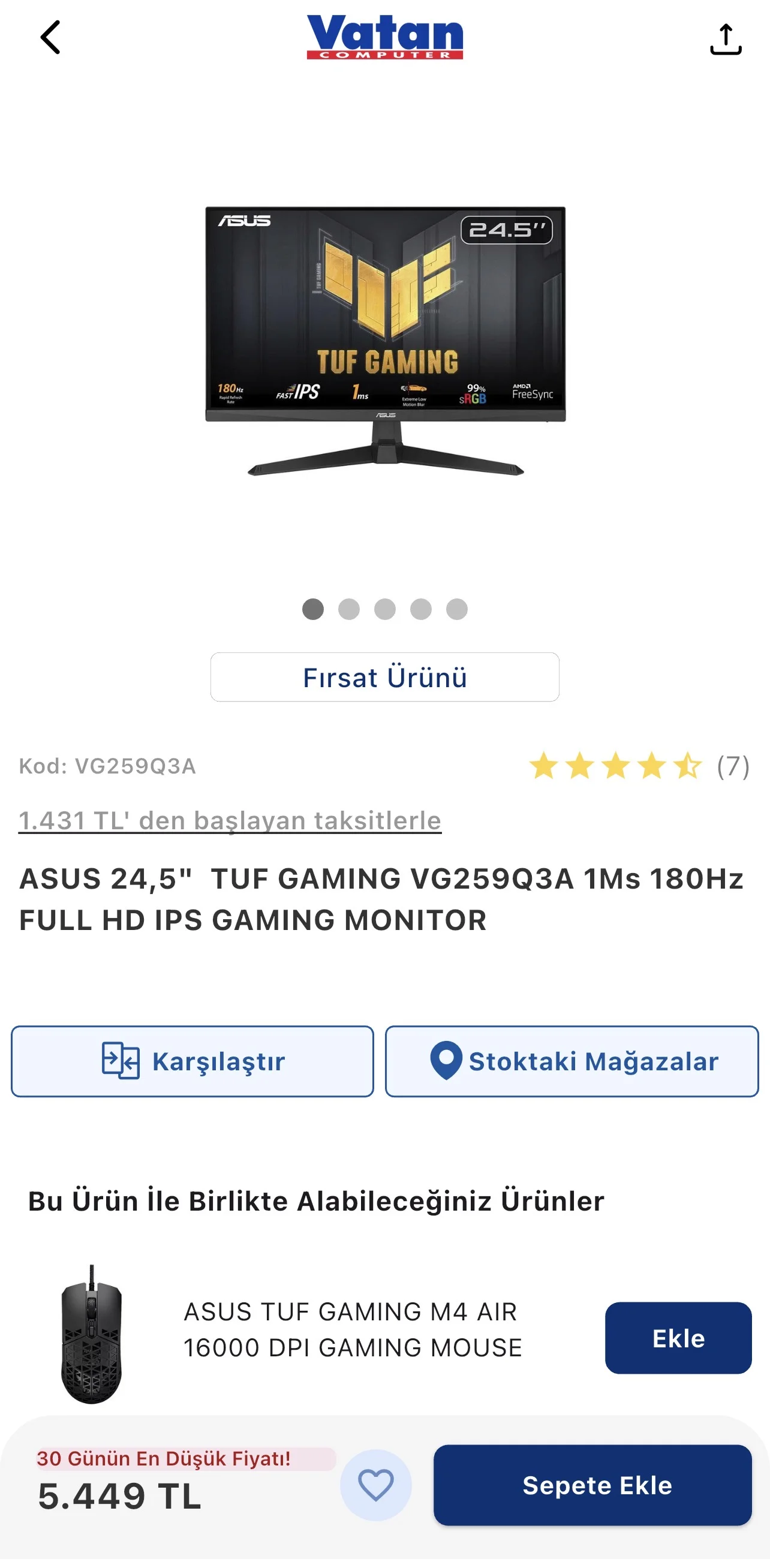View Stoktaki Mağazalar store availability
The height and width of the screenshot is (1568, 770).
point(572,1061)
